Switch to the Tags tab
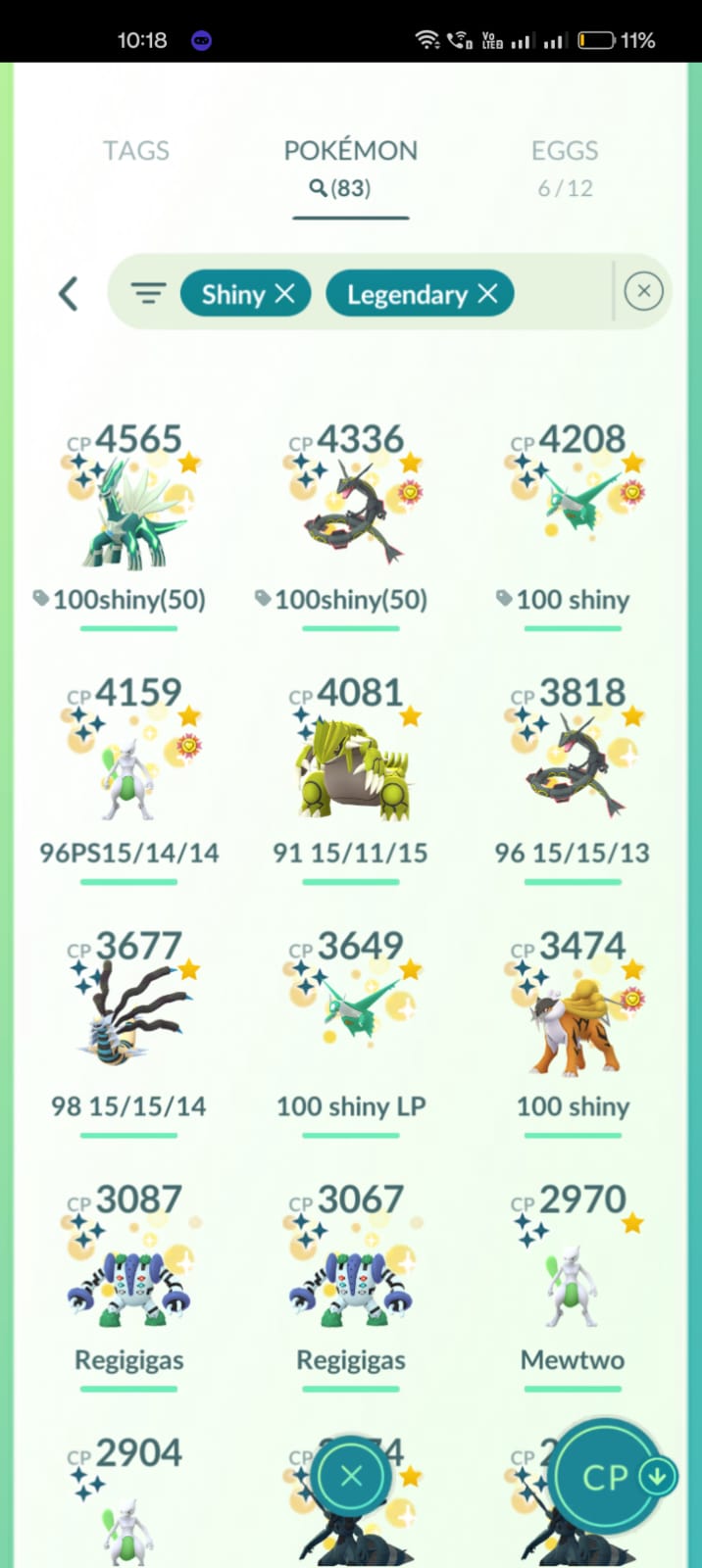This screenshot has height=1568, width=702. [x=136, y=150]
